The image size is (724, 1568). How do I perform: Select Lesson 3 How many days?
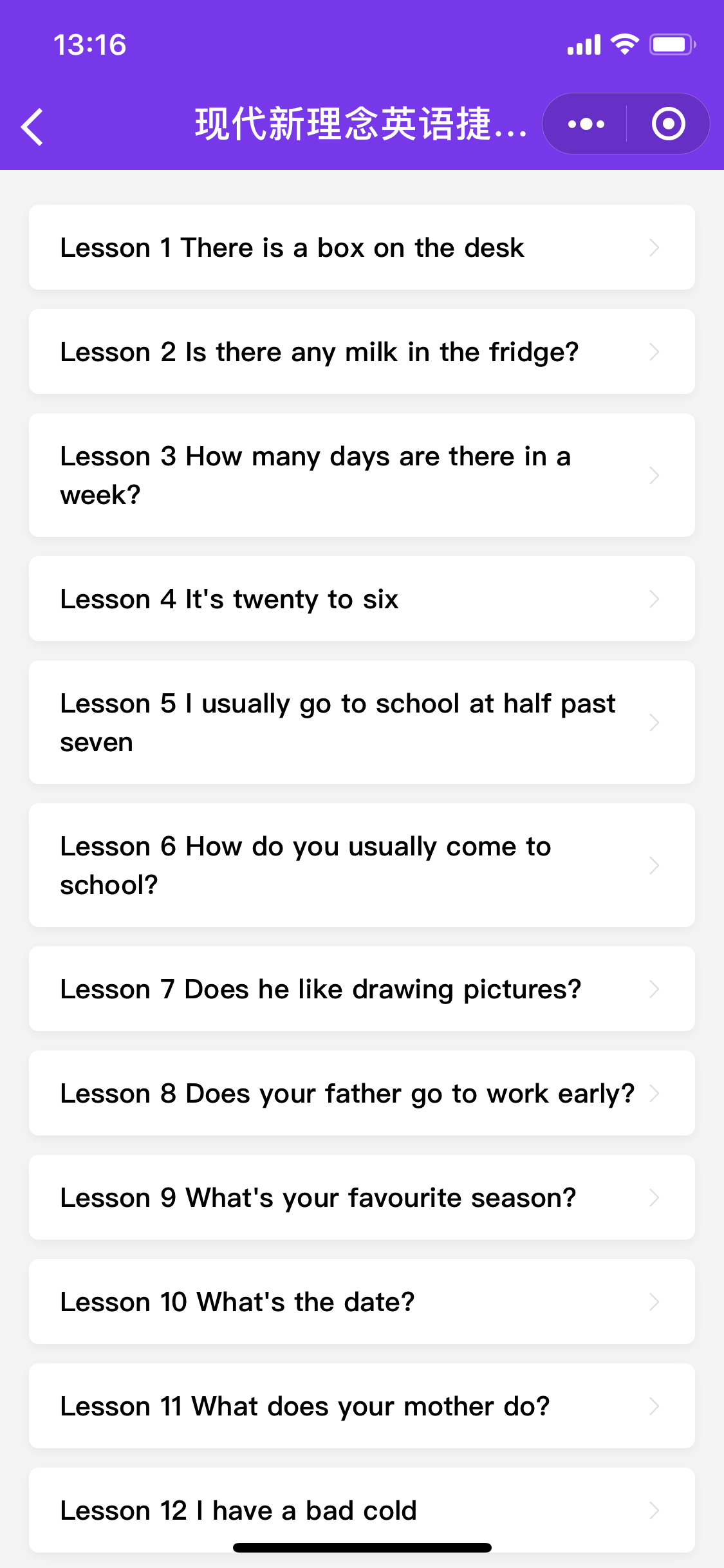point(362,475)
